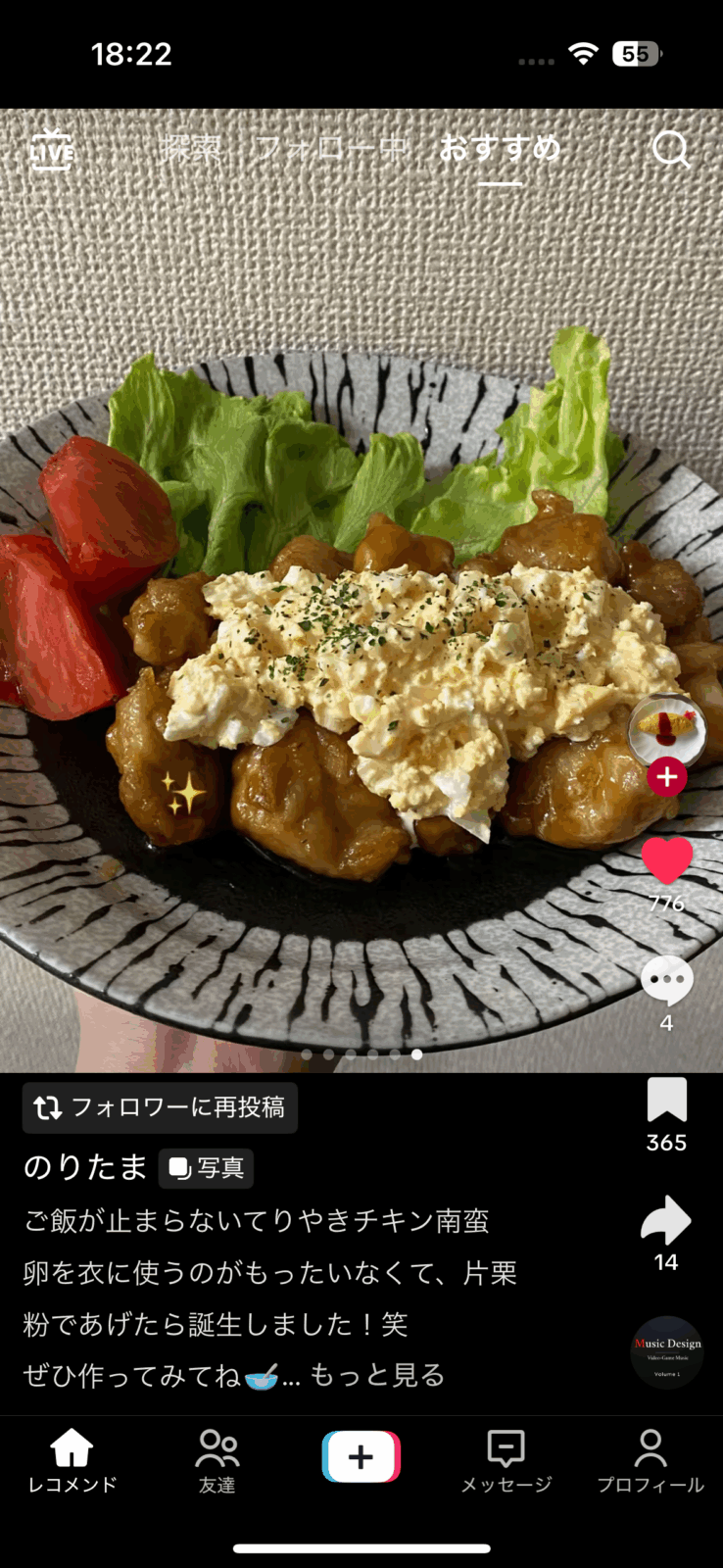723x1568 pixels.
Task: Open the creator's profile avatar
Action: point(667,730)
